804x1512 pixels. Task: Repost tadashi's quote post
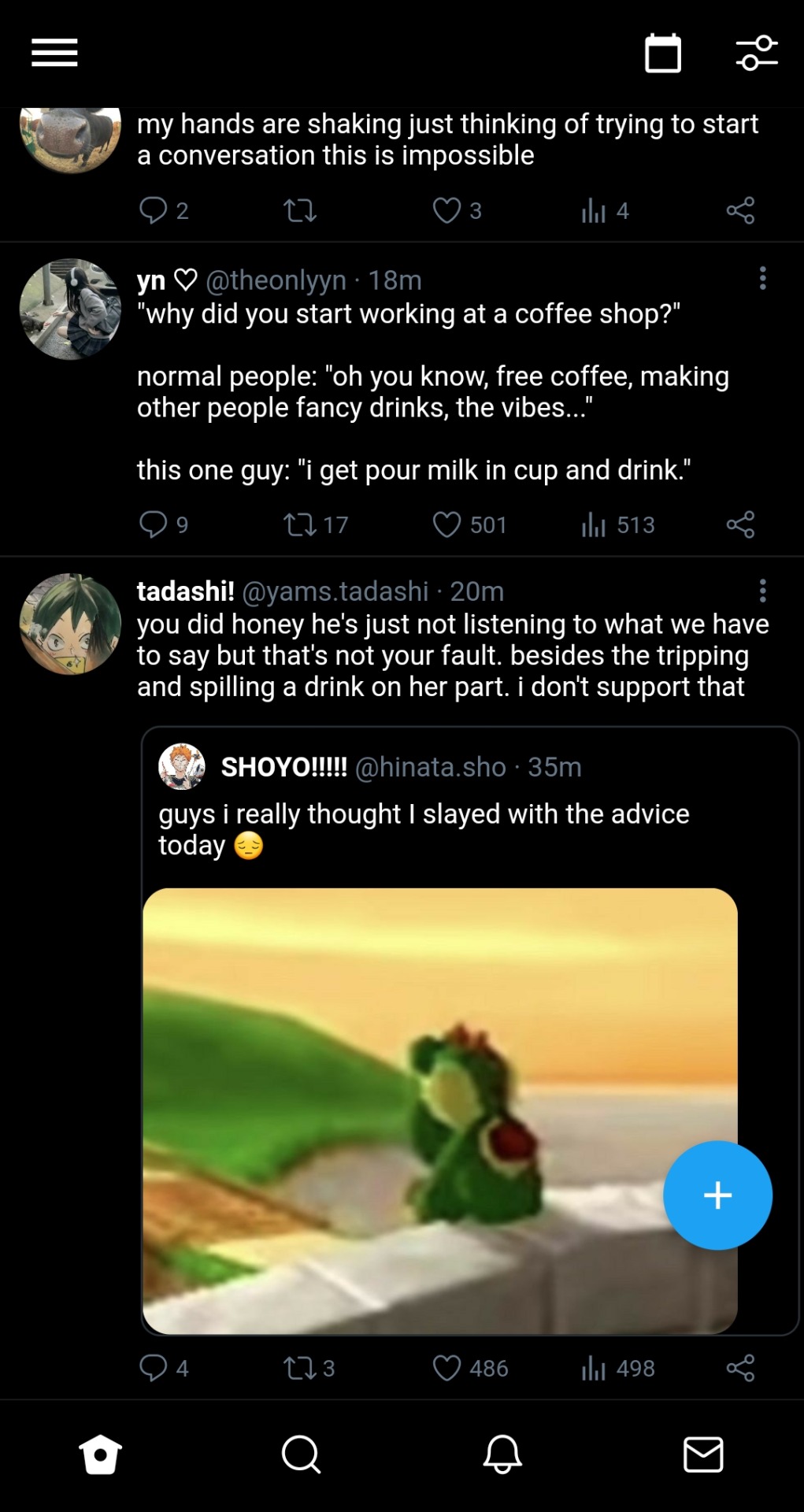(300, 1368)
